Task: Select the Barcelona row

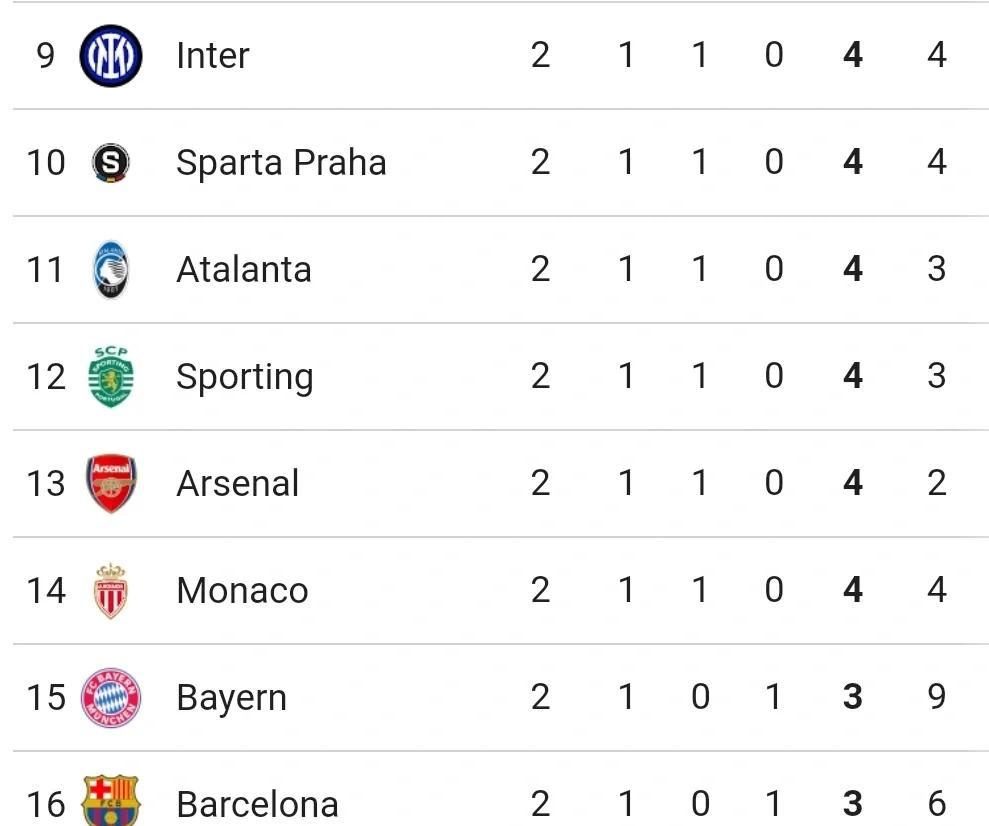Action: (x=257, y=804)
